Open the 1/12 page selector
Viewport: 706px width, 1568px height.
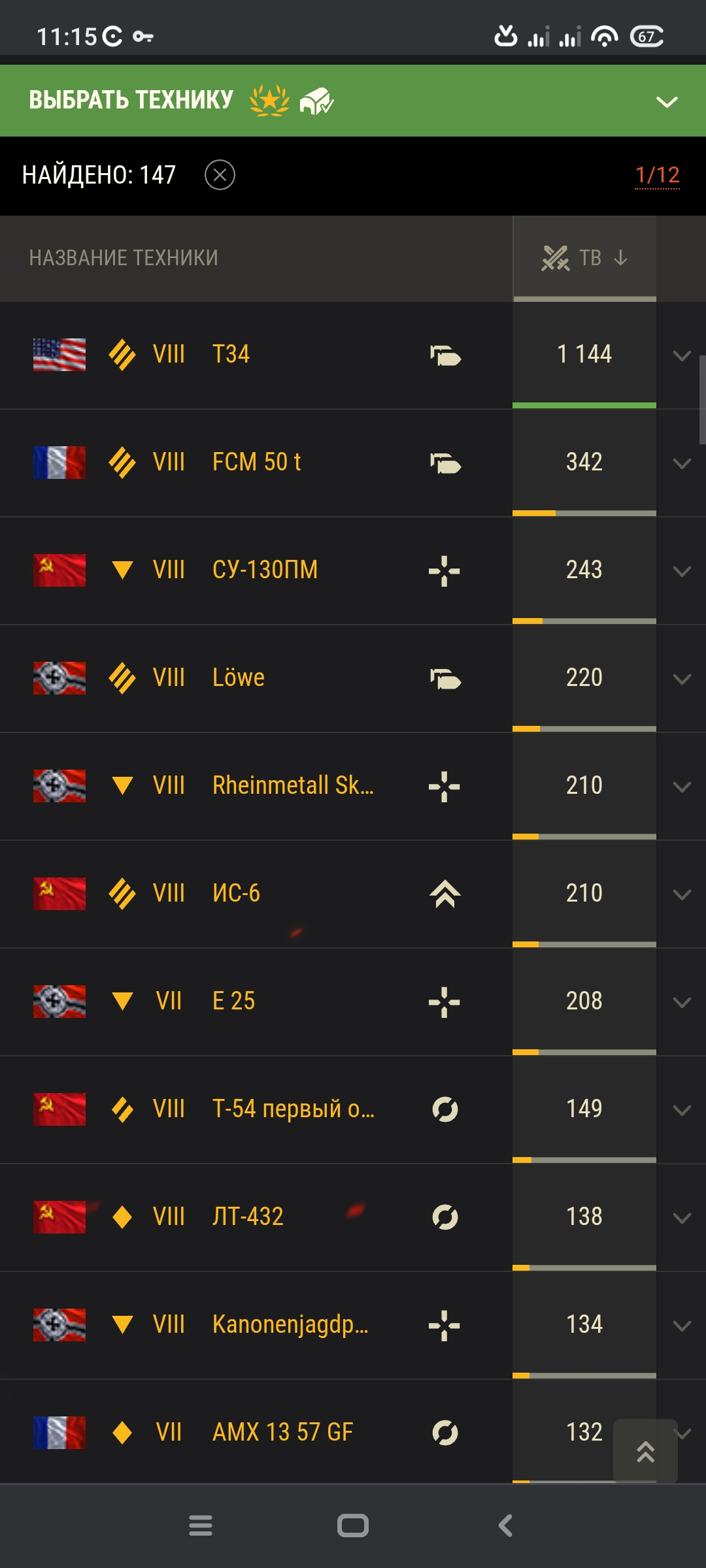click(x=657, y=175)
